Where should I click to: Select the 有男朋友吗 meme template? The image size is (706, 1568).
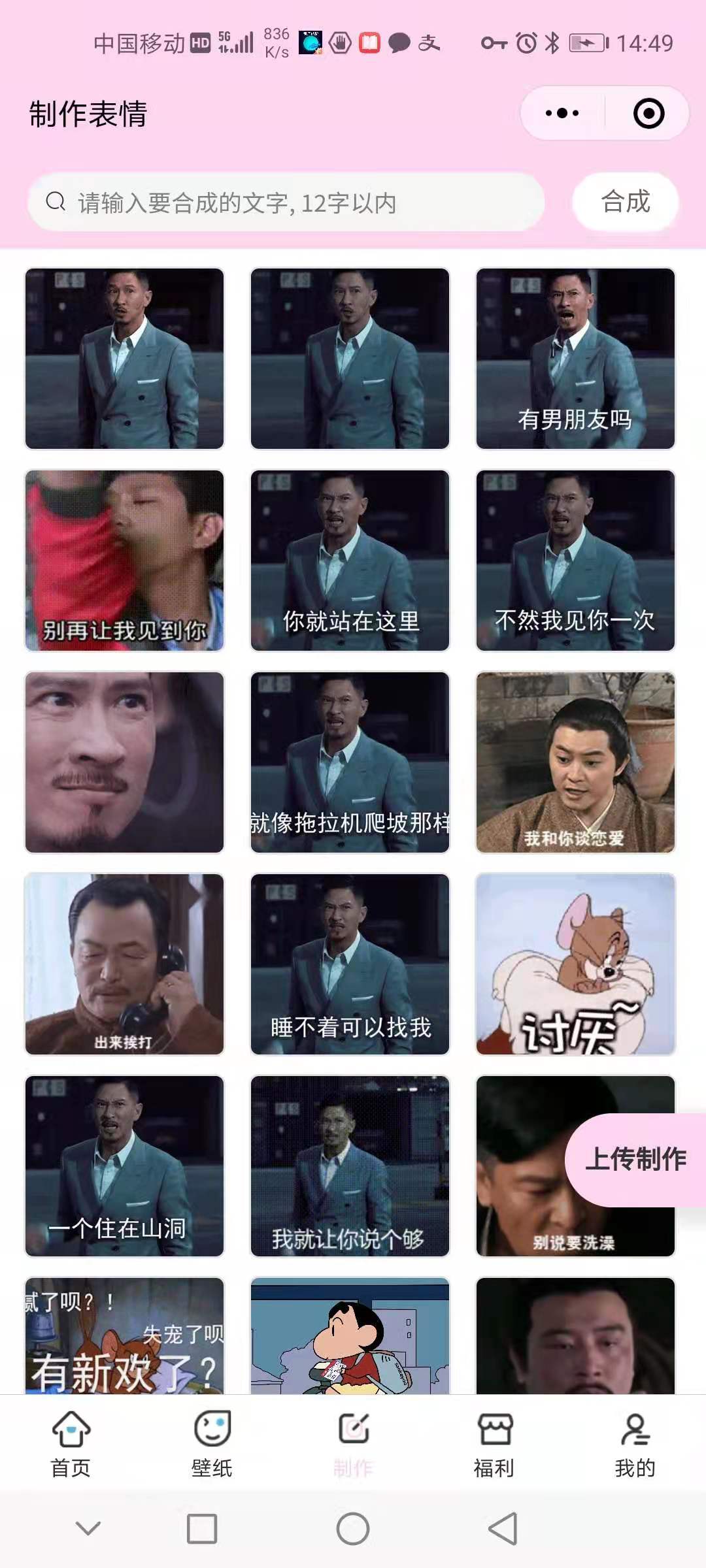pyautogui.click(x=575, y=359)
